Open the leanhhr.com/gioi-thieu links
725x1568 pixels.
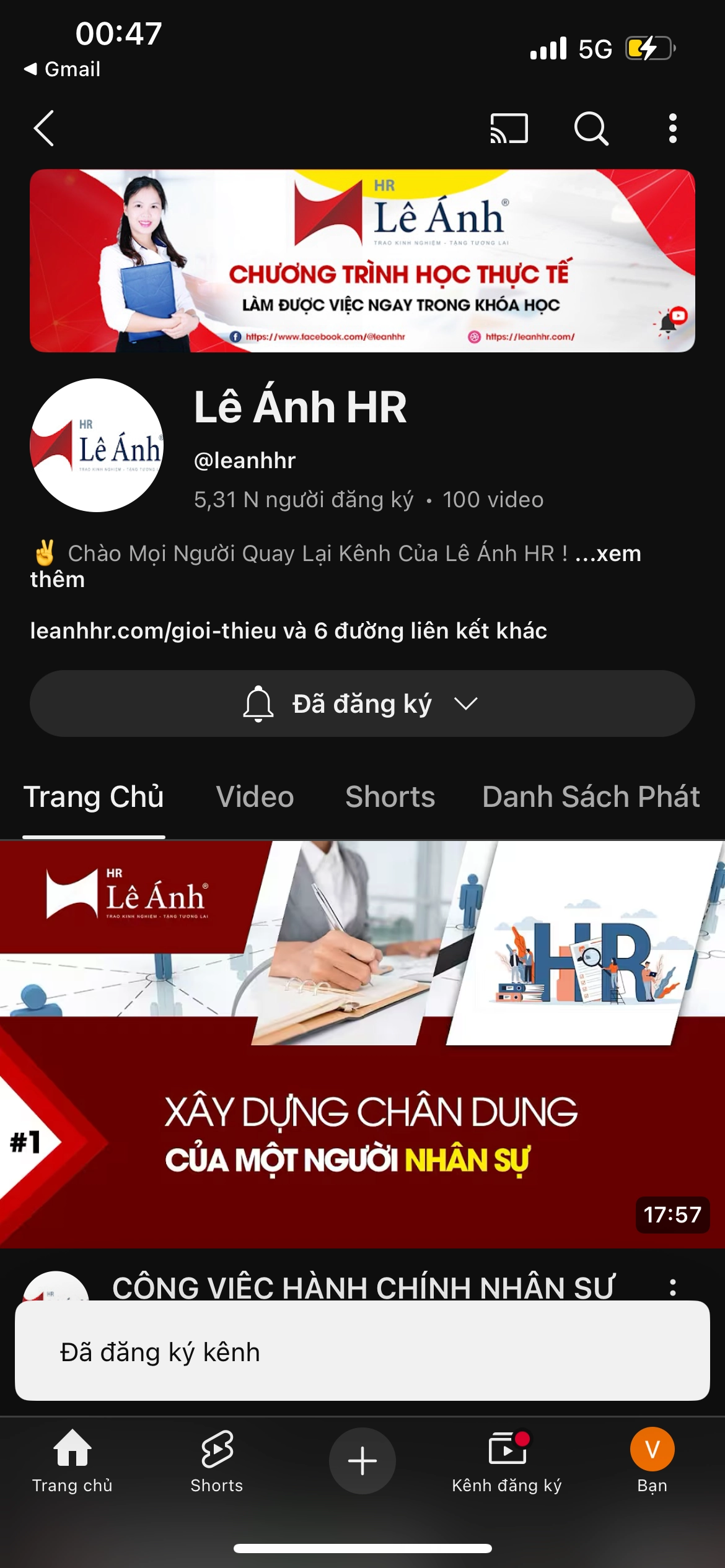tap(288, 630)
